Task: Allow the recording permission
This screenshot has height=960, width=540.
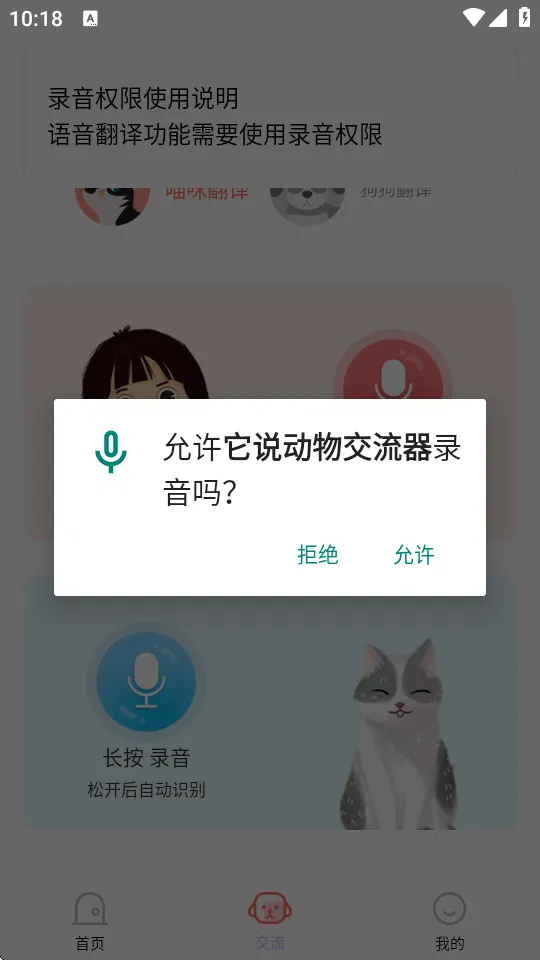Action: (x=414, y=555)
